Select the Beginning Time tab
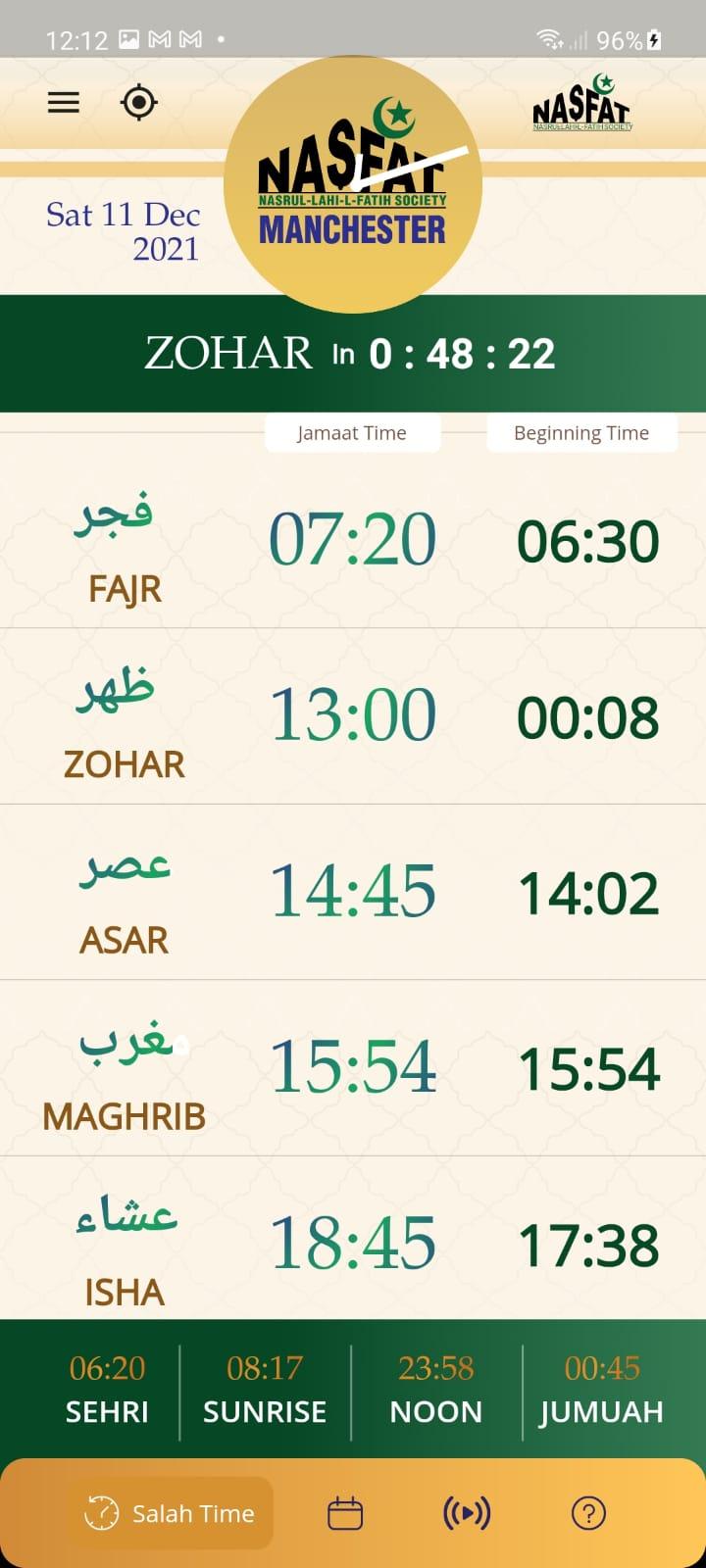 tap(580, 432)
